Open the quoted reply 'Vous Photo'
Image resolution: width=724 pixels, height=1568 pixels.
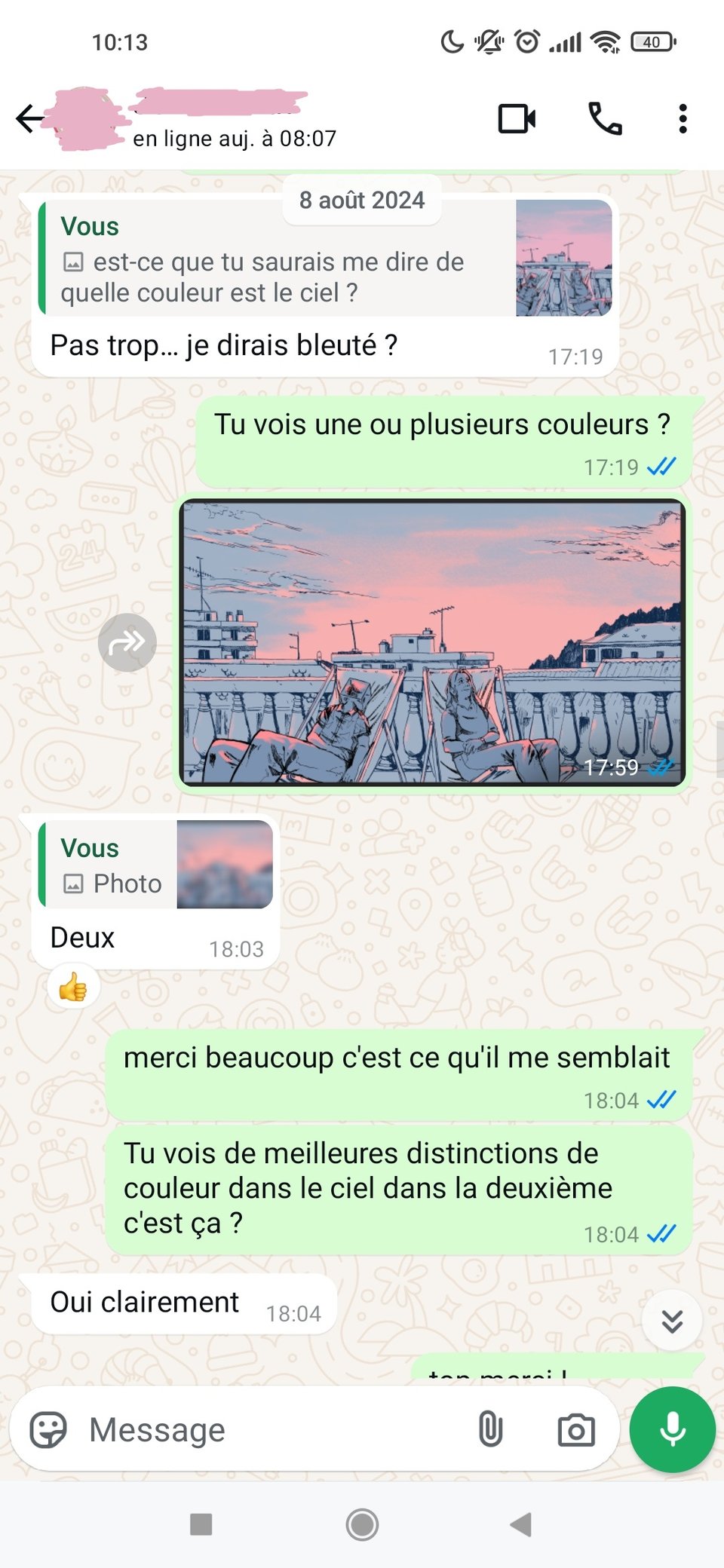(x=155, y=865)
